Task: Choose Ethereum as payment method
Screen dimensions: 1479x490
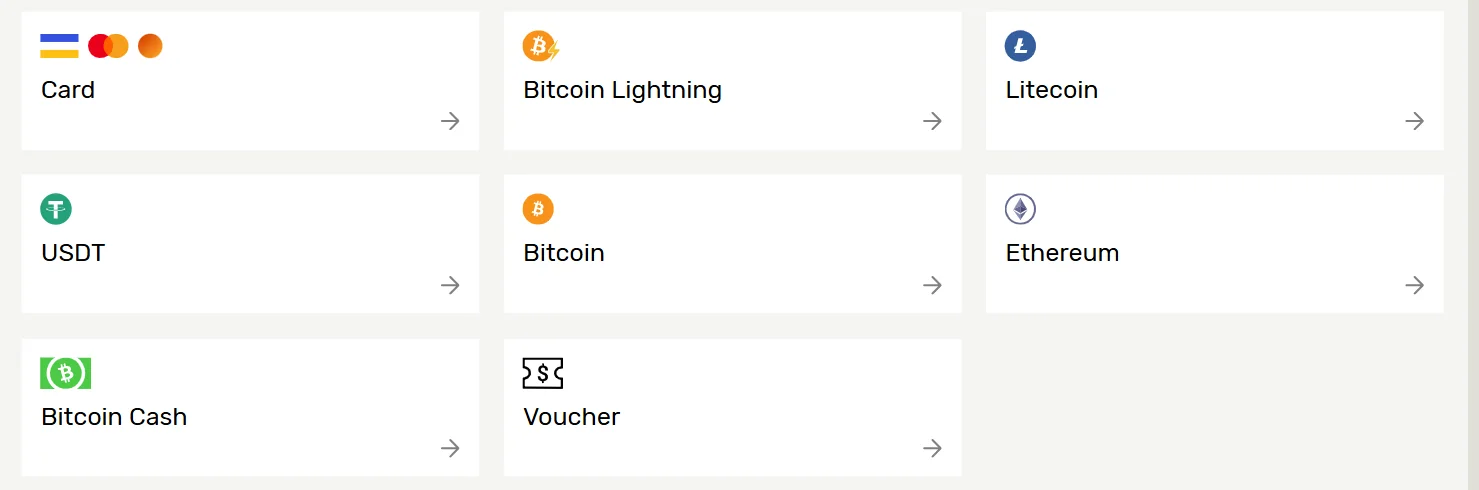Action: (1214, 244)
